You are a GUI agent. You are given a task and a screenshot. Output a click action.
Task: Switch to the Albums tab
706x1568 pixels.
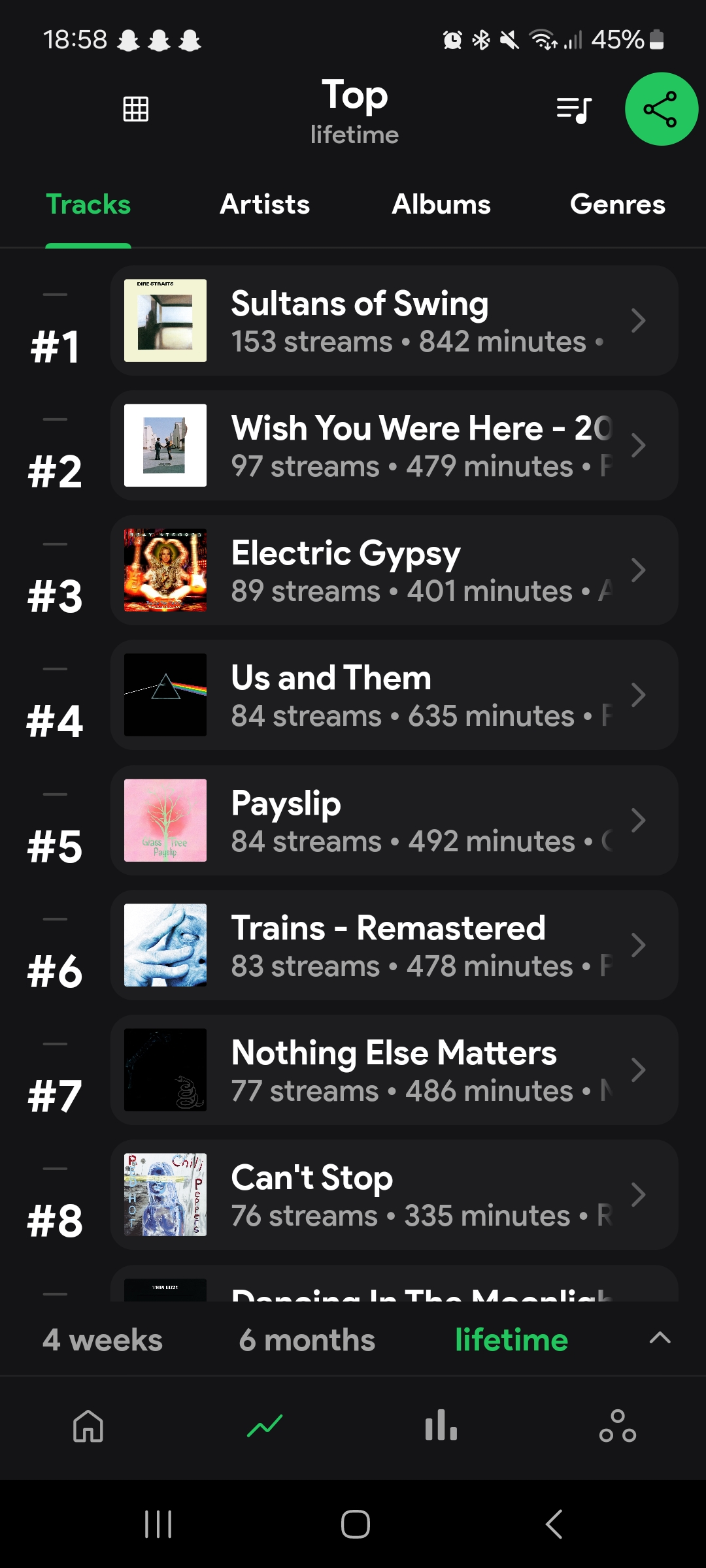click(441, 204)
